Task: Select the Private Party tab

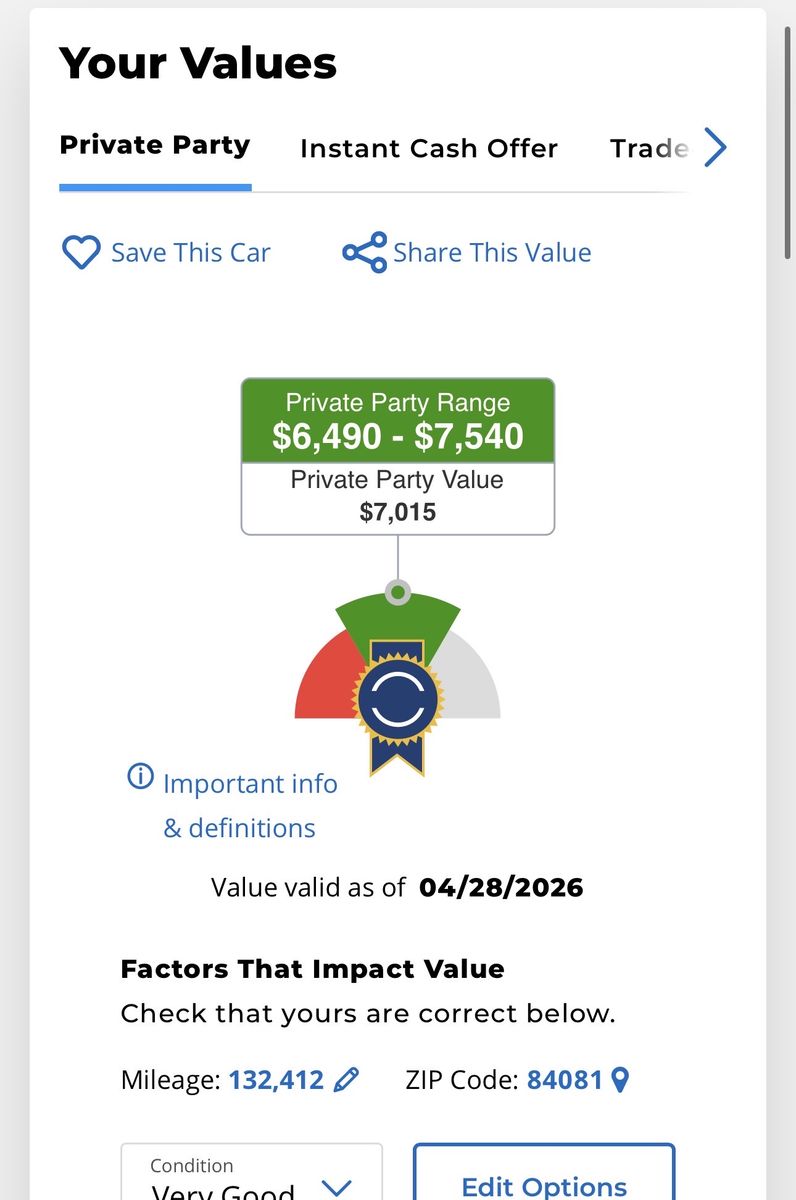Action: click(x=155, y=146)
